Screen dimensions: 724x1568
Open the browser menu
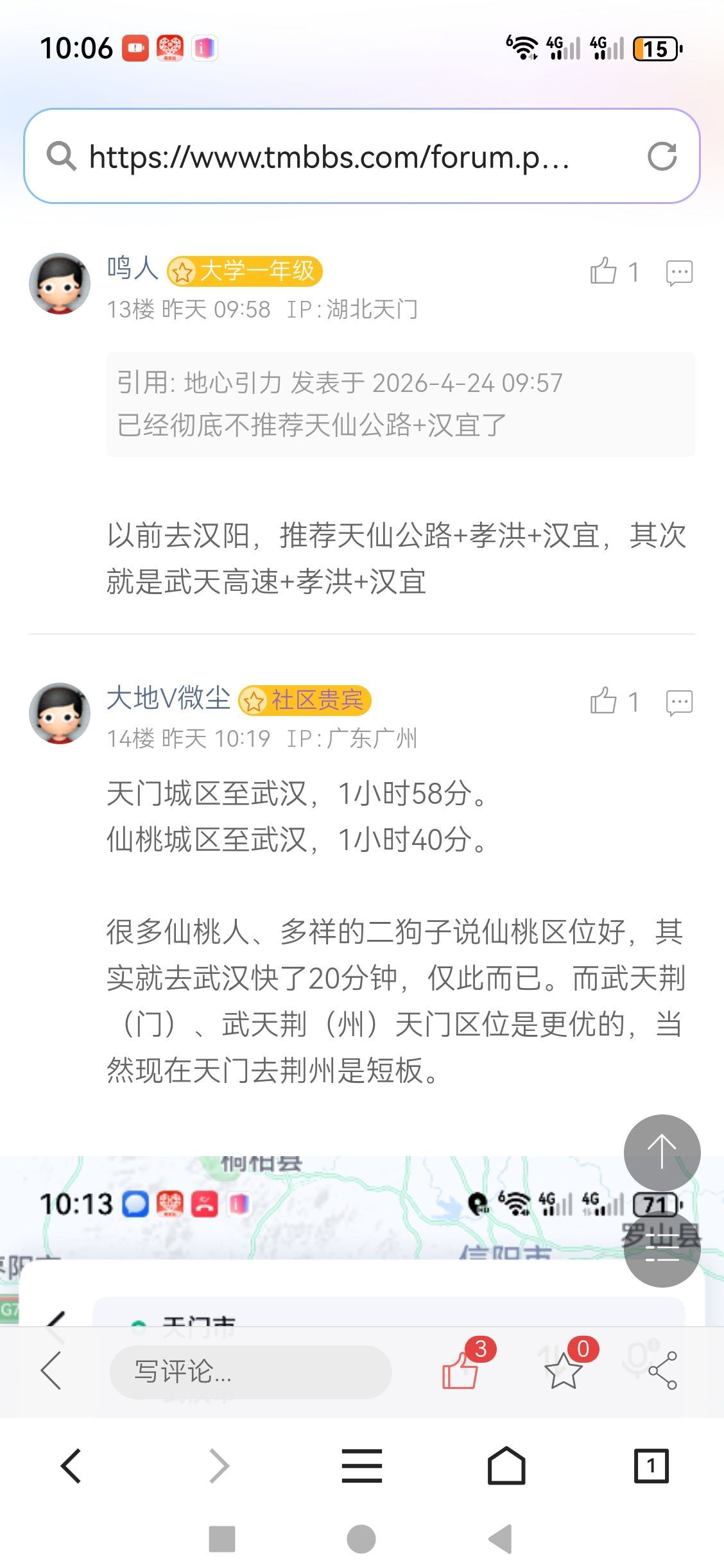361,1466
